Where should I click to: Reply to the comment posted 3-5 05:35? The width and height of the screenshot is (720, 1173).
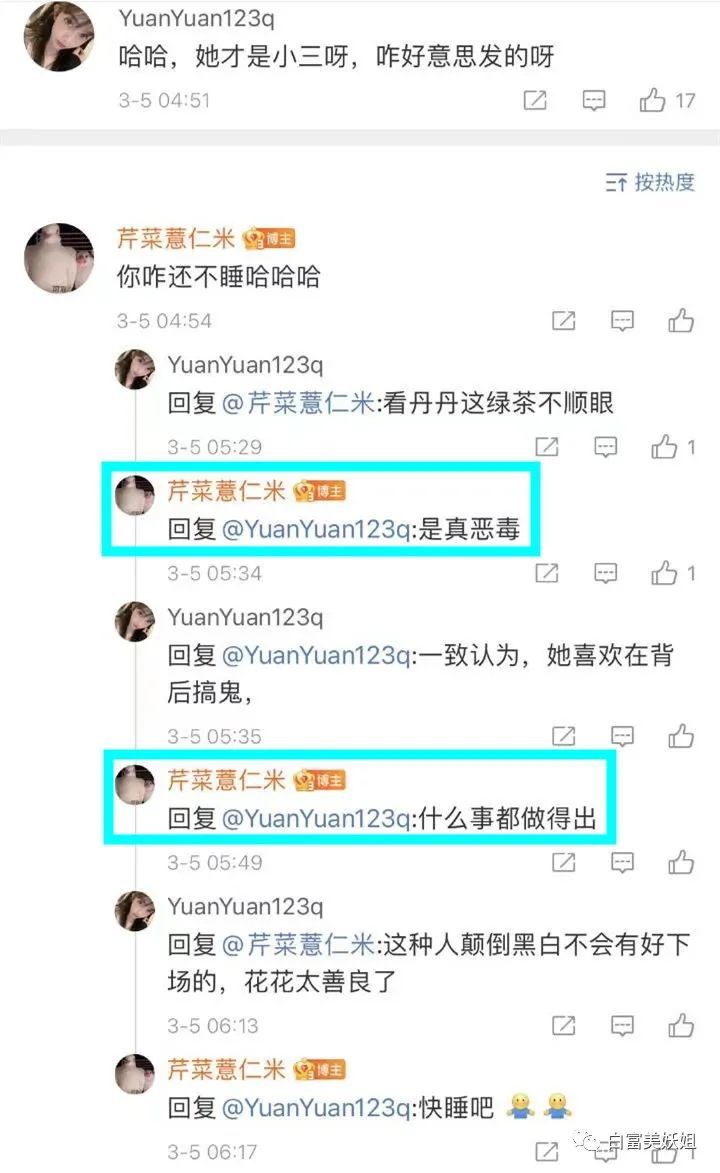(x=622, y=736)
